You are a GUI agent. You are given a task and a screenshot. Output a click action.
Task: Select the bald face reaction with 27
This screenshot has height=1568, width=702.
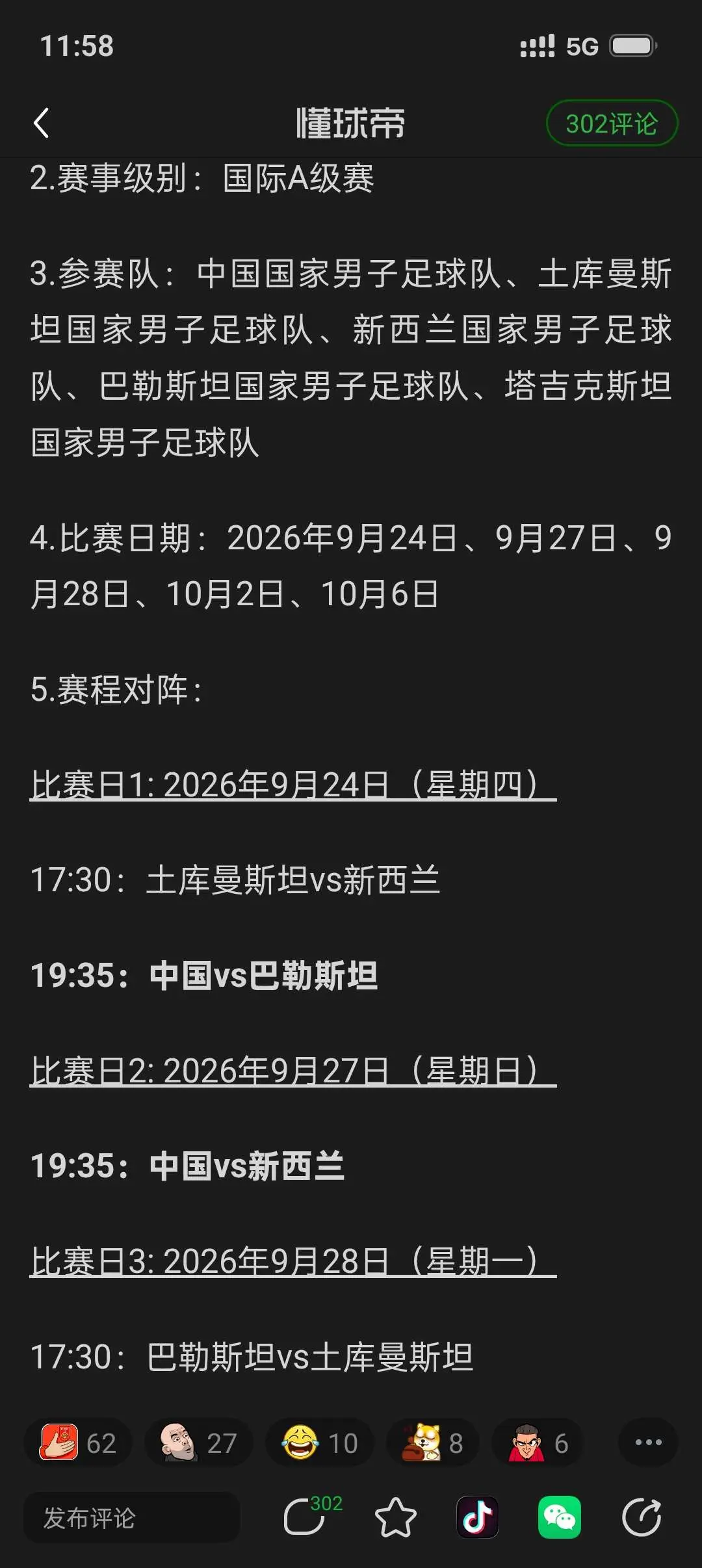tap(198, 1443)
